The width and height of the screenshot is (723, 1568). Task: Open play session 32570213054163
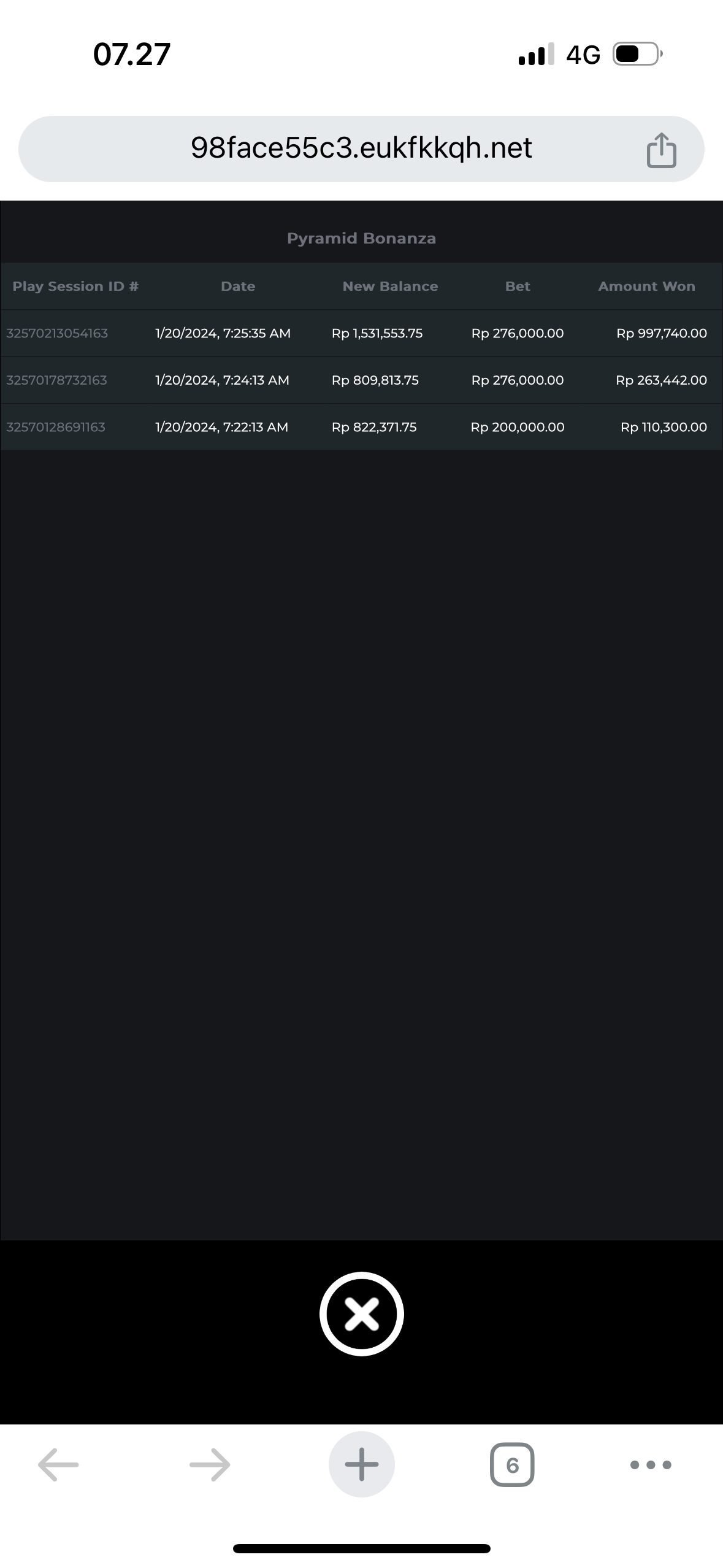click(57, 333)
